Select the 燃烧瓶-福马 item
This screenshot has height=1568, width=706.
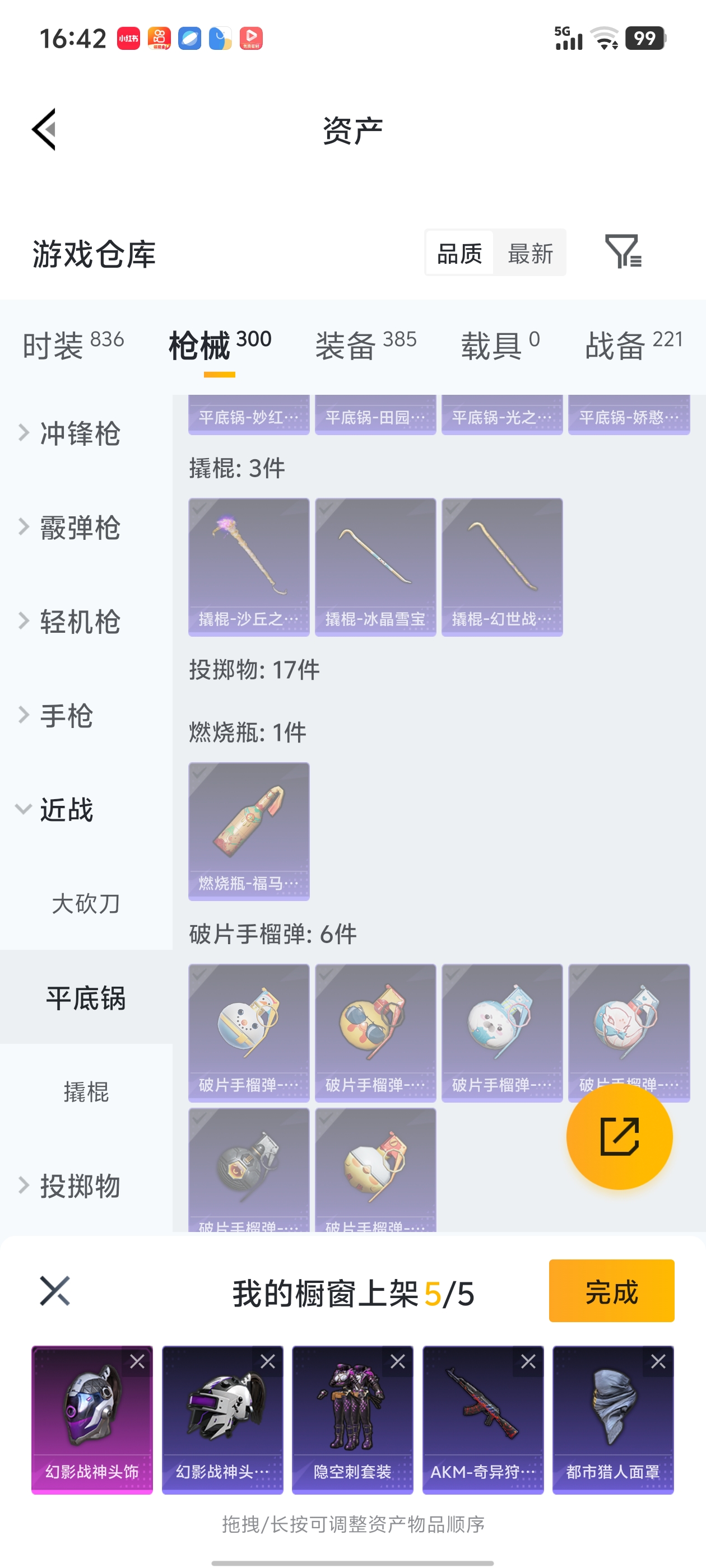249,830
